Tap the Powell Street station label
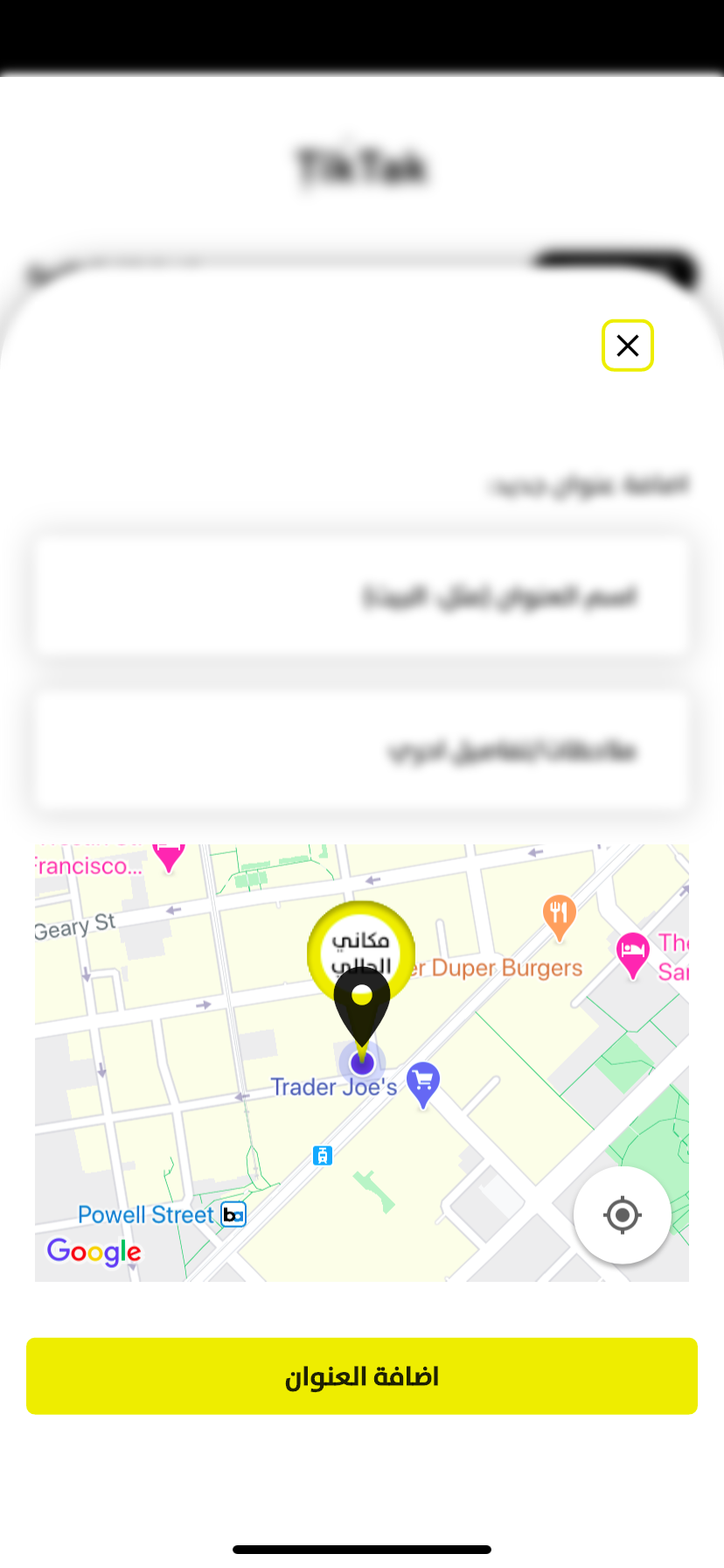 click(146, 1214)
